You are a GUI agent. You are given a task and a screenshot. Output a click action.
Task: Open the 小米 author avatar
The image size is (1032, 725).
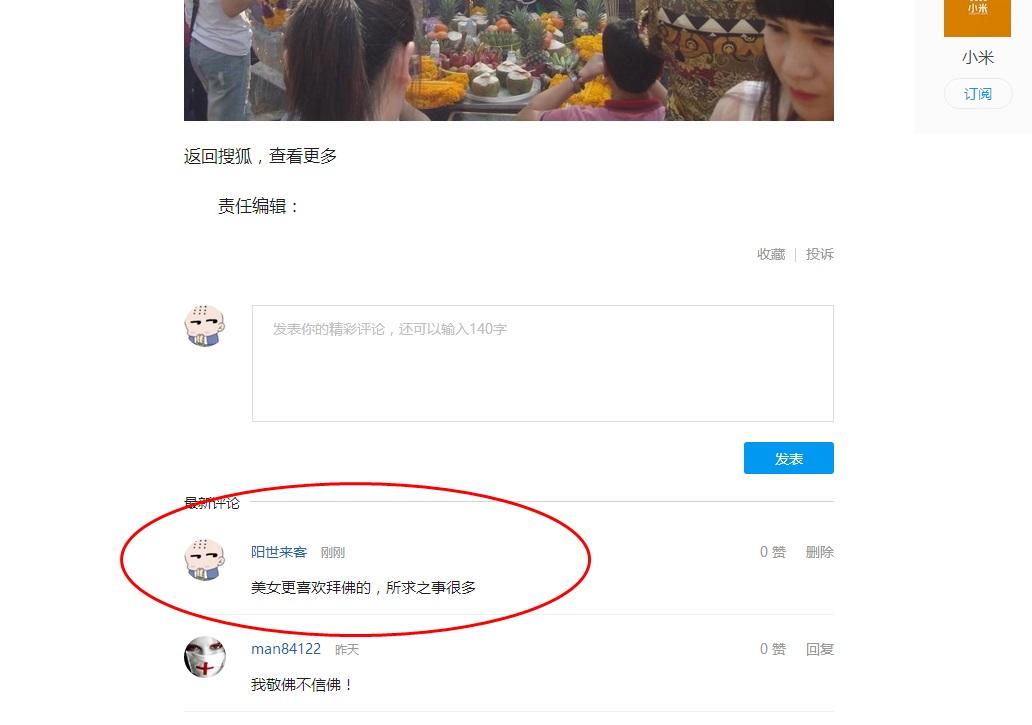977,17
